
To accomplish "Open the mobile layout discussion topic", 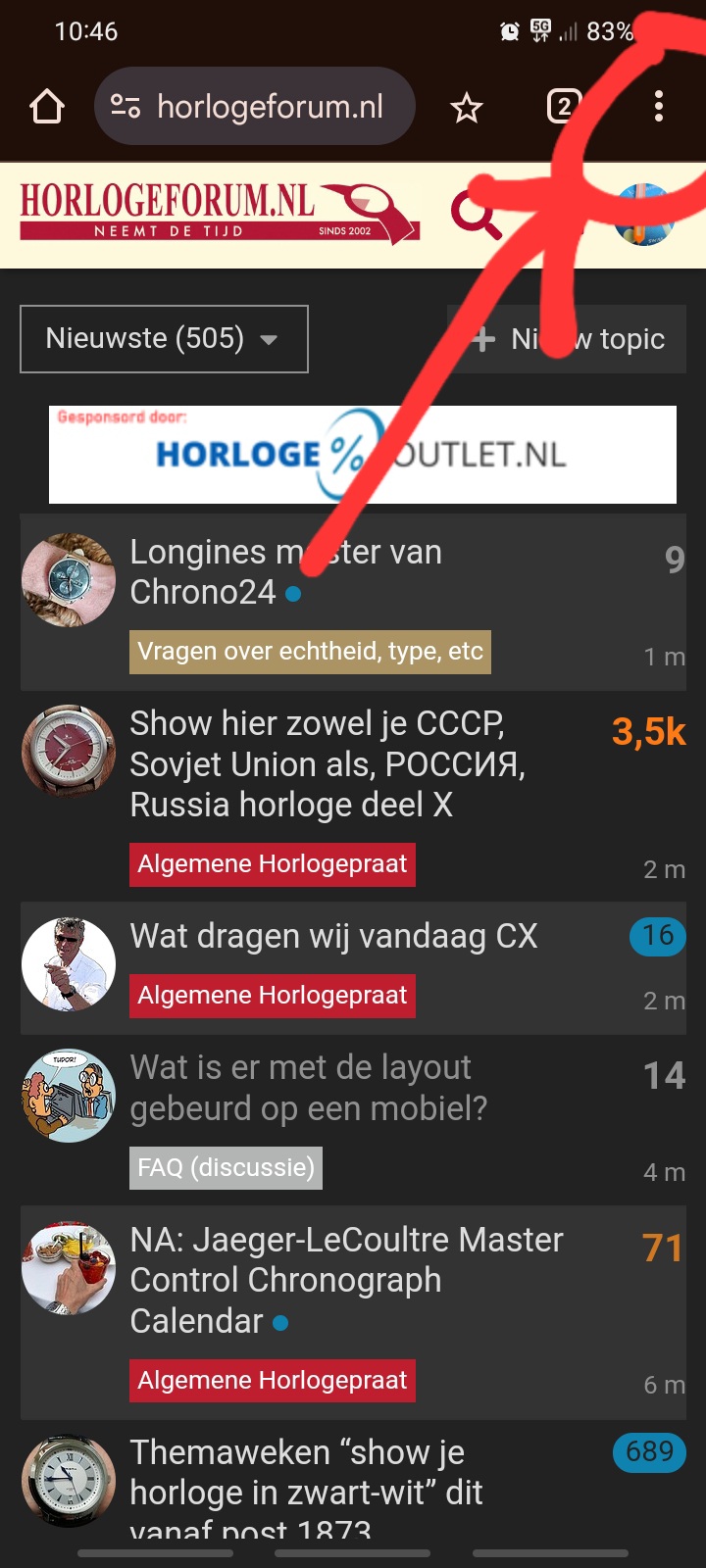I will point(308,1088).
